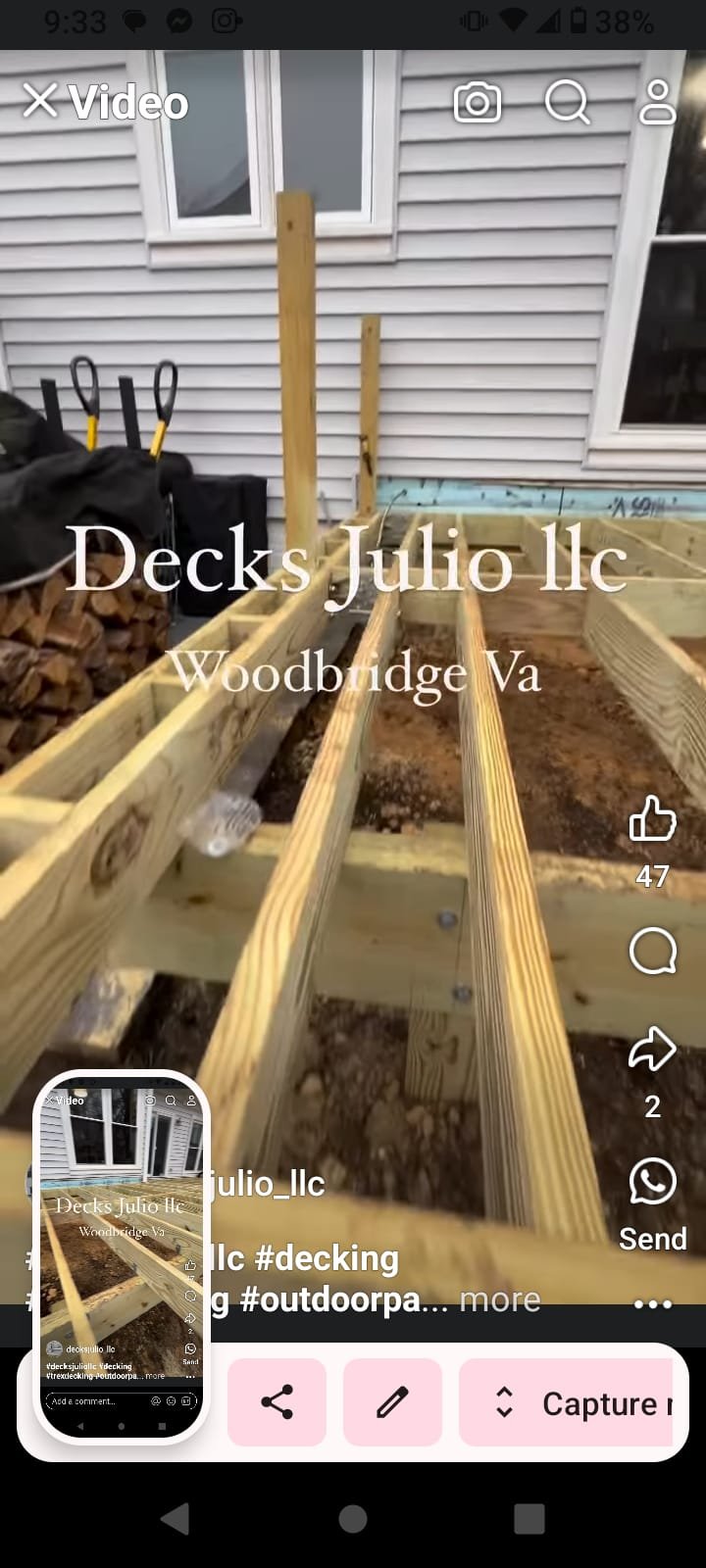Share this video with the arrow icon

point(652,1051)
